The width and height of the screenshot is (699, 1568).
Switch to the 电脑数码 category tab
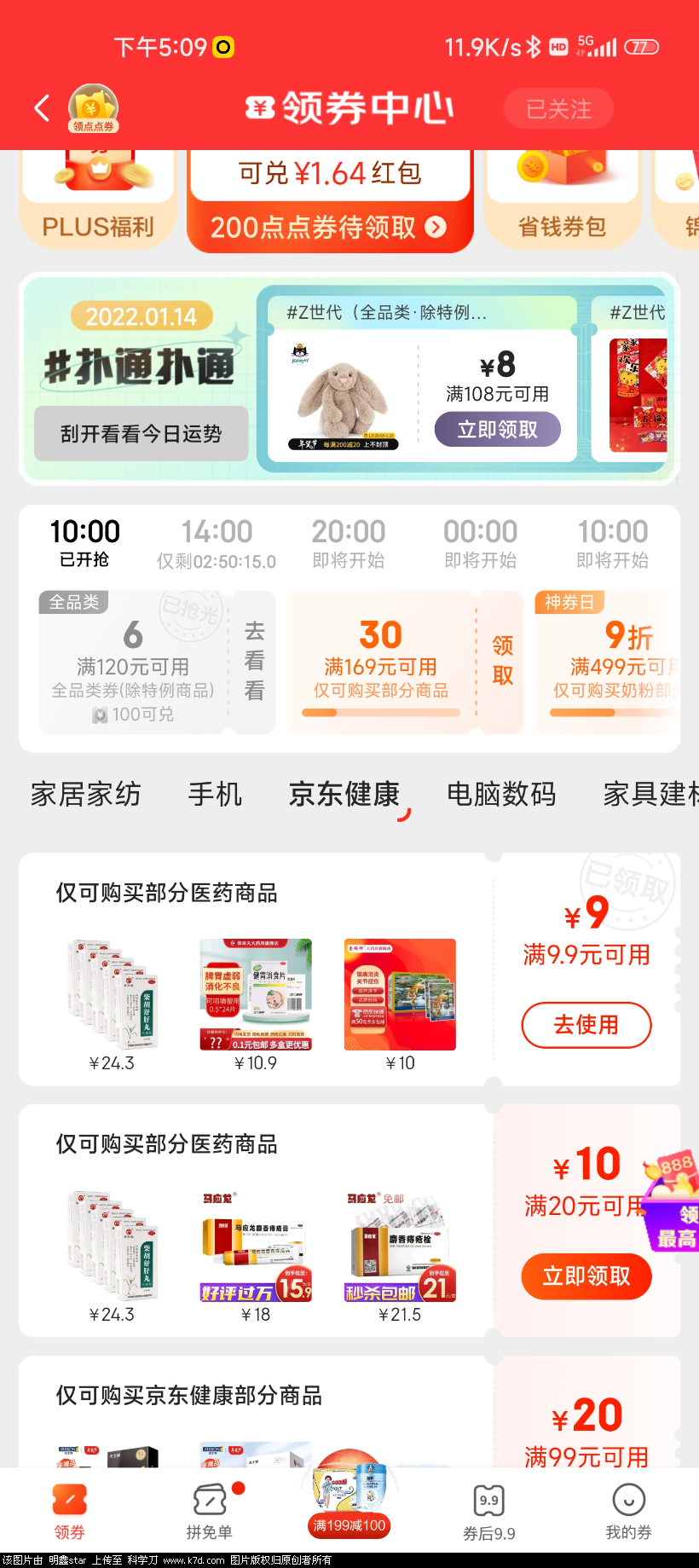500,794
